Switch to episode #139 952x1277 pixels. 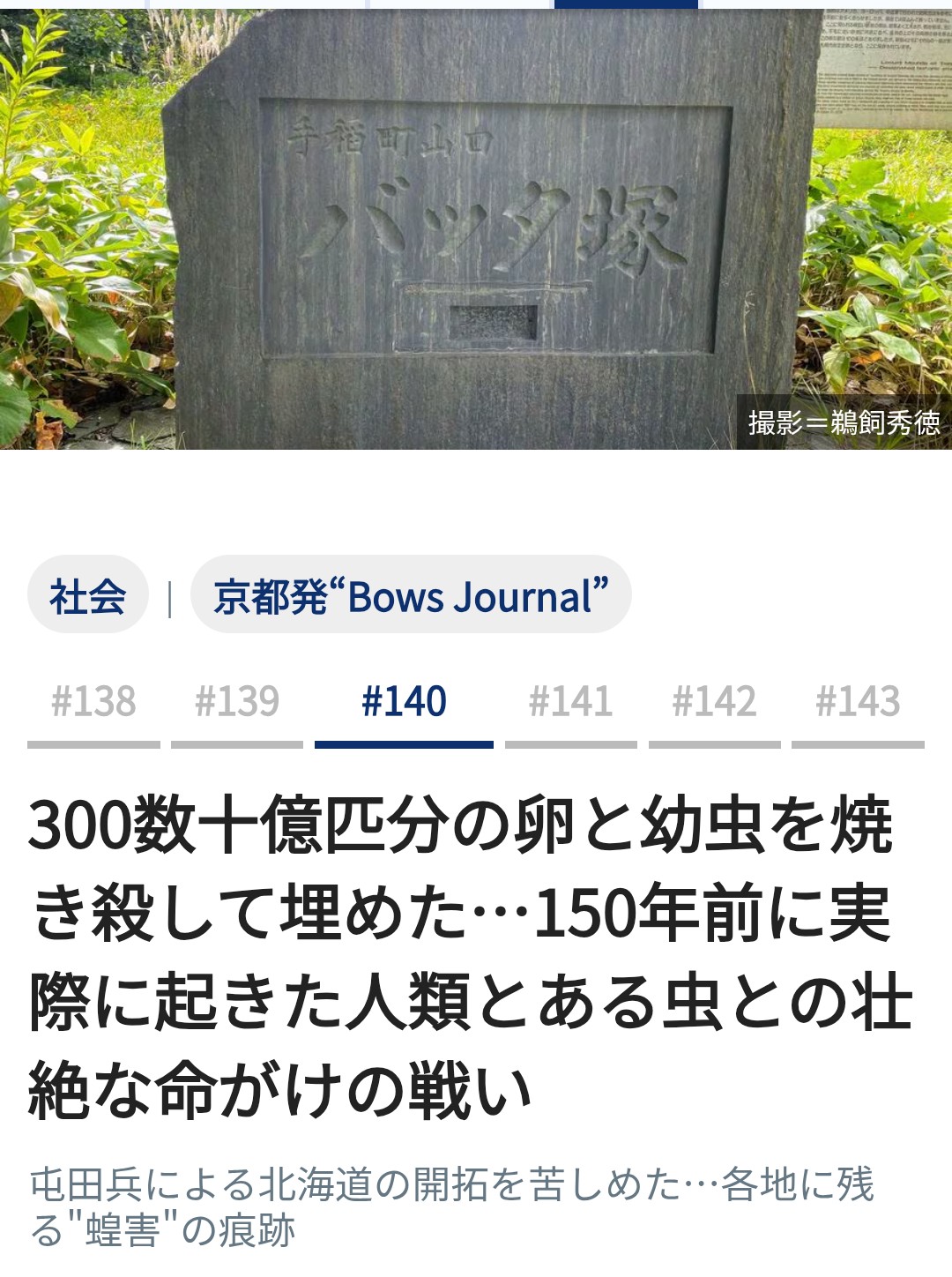pyautogui.click(x=237, y=703)
